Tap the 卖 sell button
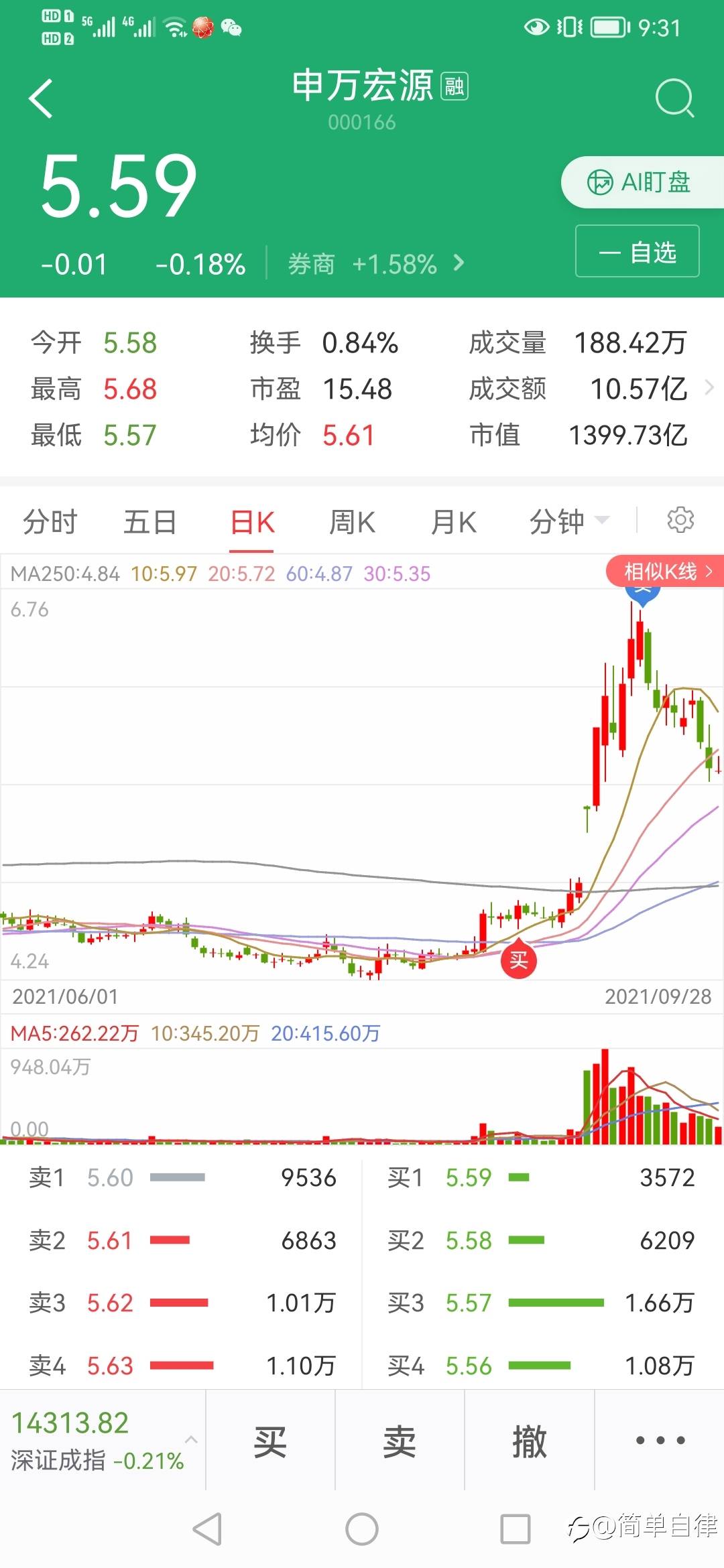 400,1441
